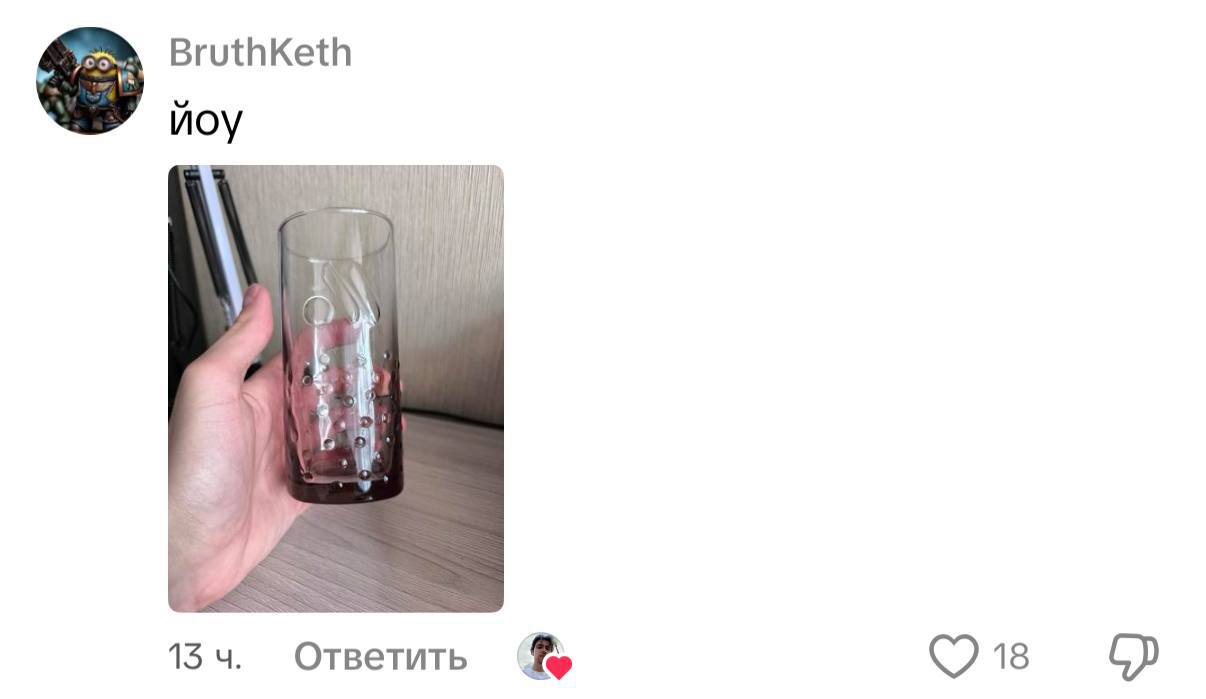Open BruthKeth's profile avatar

[x=90, y=81]
